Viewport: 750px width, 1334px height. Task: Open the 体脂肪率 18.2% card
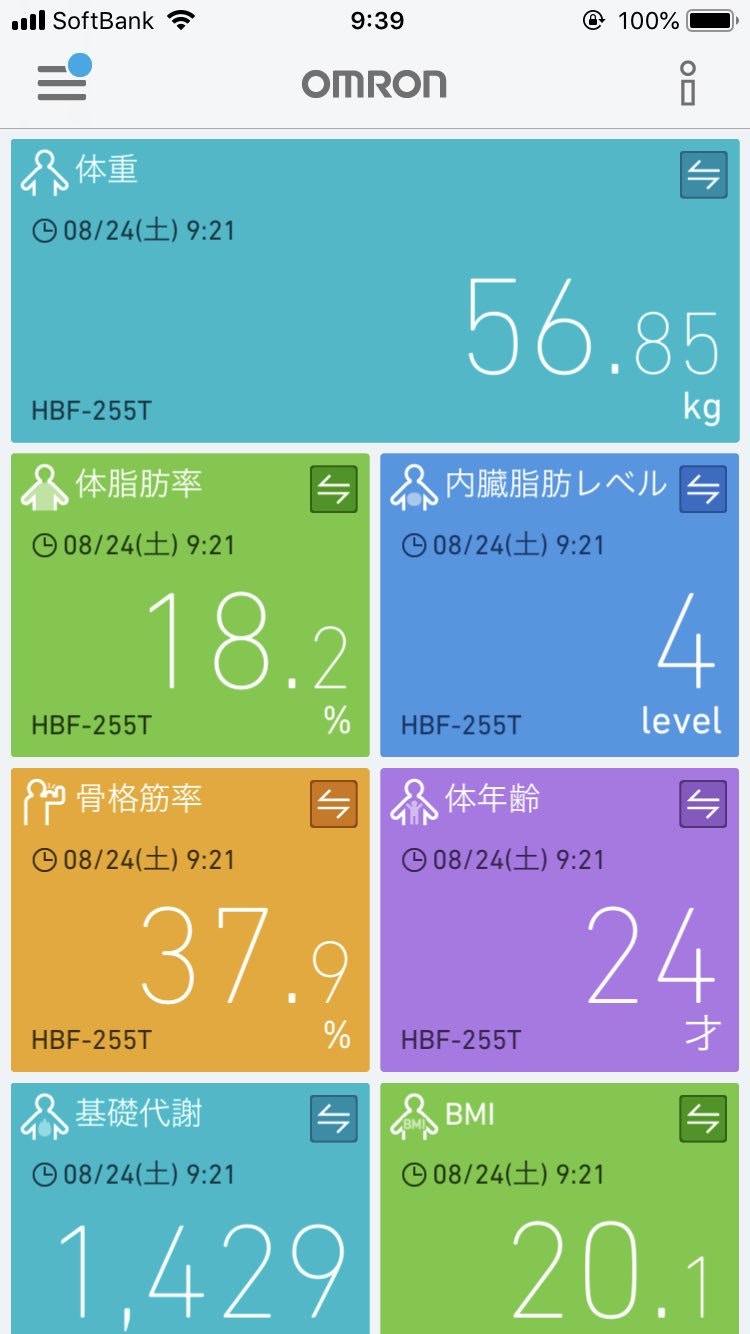coord(190,605)
